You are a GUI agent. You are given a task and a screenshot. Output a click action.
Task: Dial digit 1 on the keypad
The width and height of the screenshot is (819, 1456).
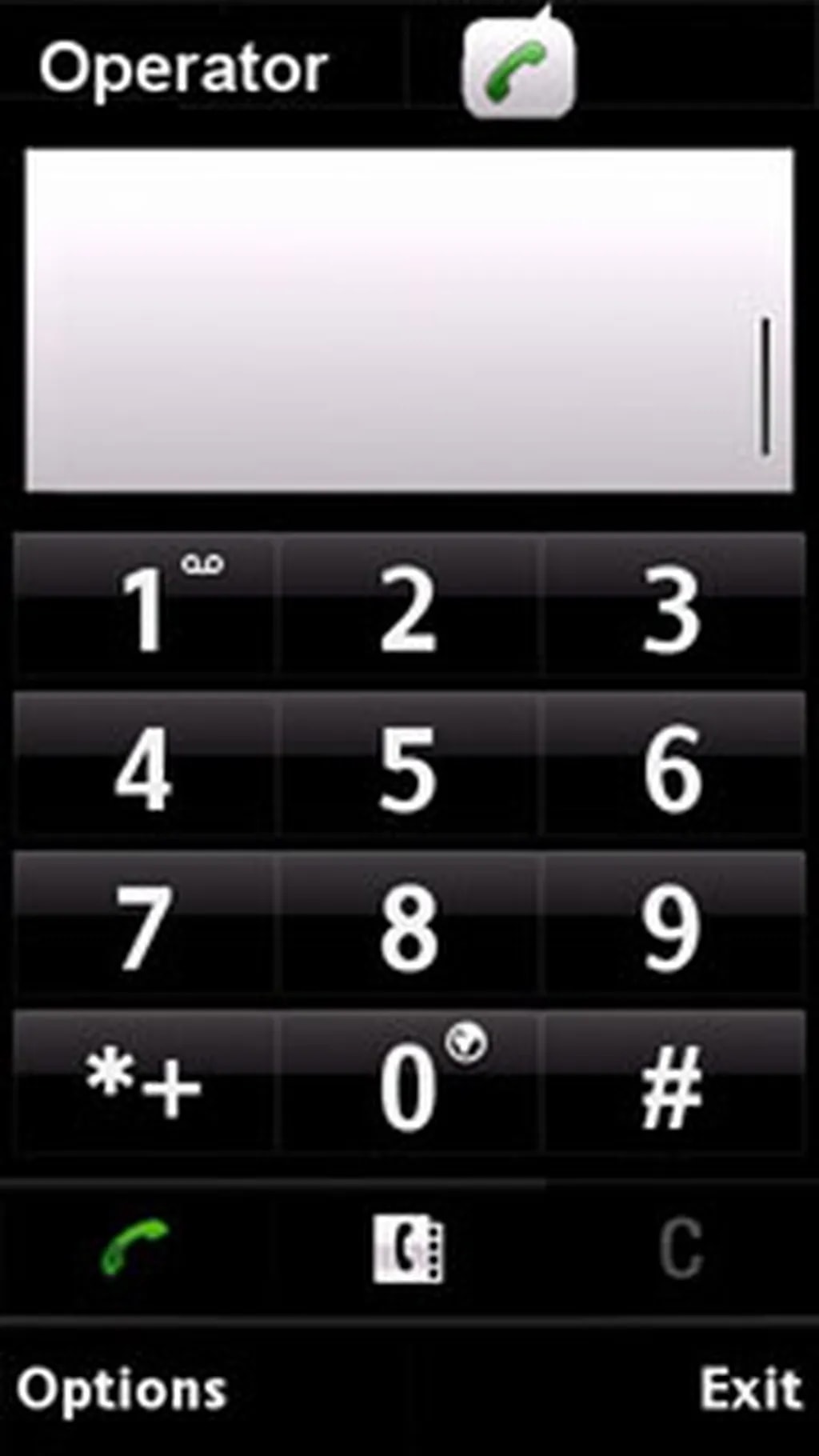(144, 608)
